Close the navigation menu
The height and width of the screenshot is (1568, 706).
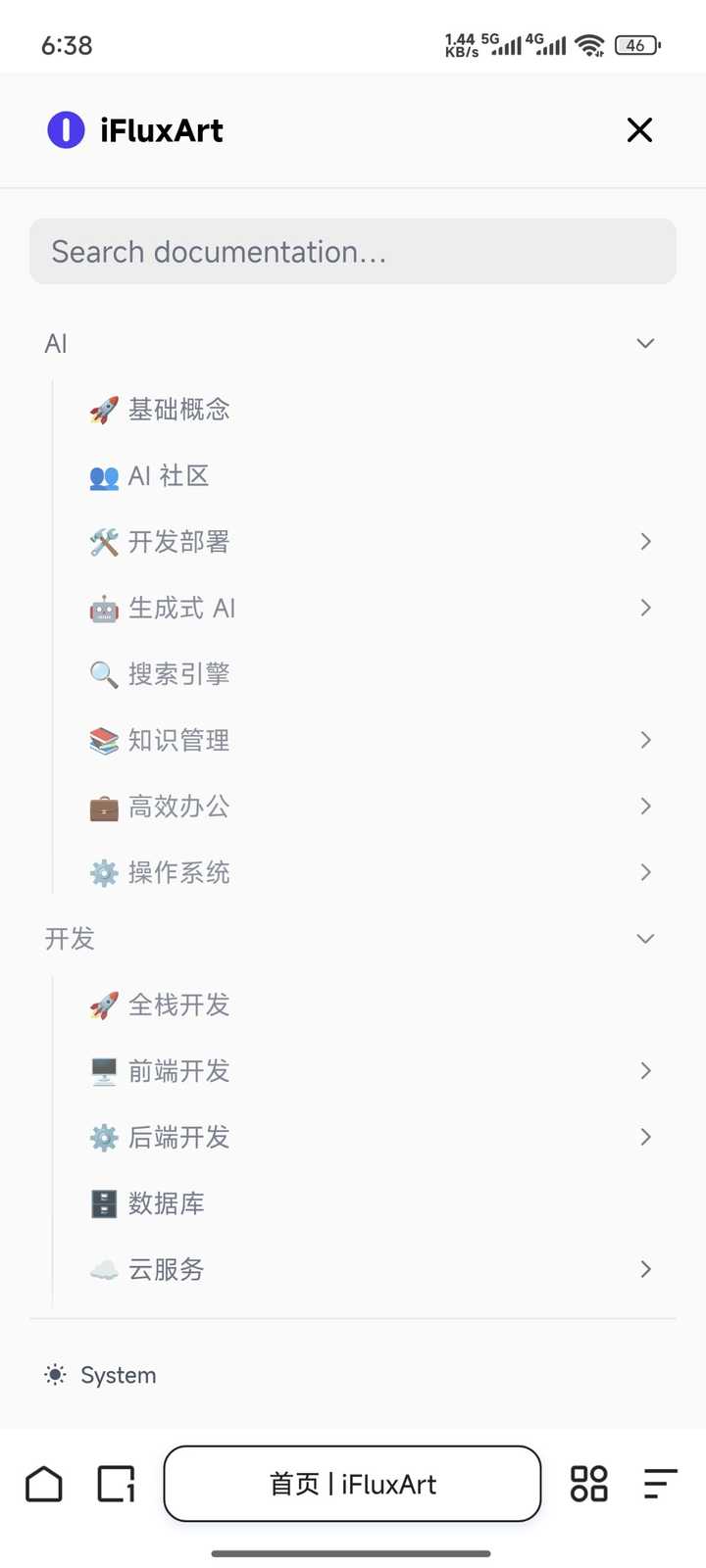click(x=639, y=129)
